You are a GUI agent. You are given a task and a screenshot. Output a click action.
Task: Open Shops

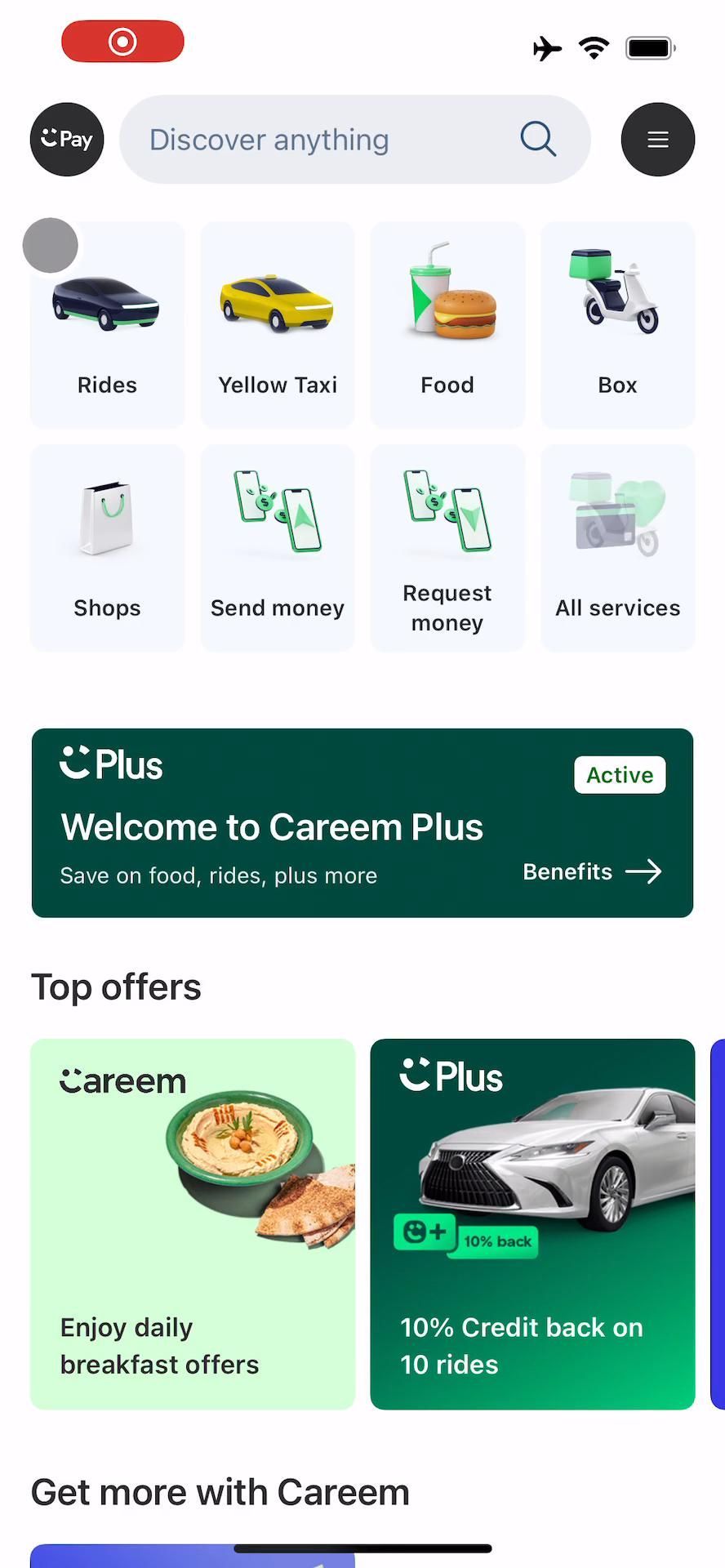click(107, 548)
